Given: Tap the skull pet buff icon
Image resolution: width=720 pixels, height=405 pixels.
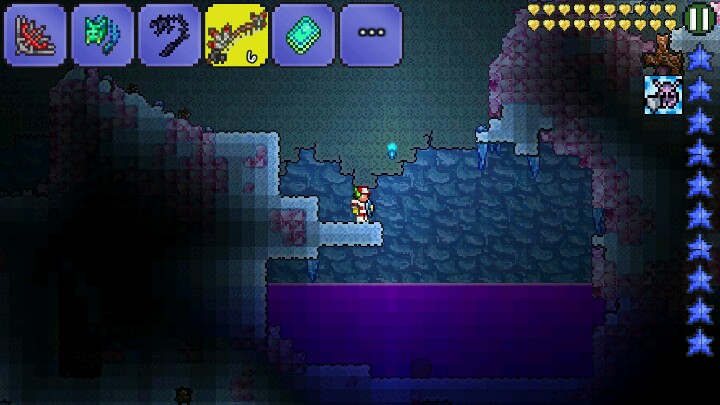Looking at the screenshot, I should coord(662,94).
